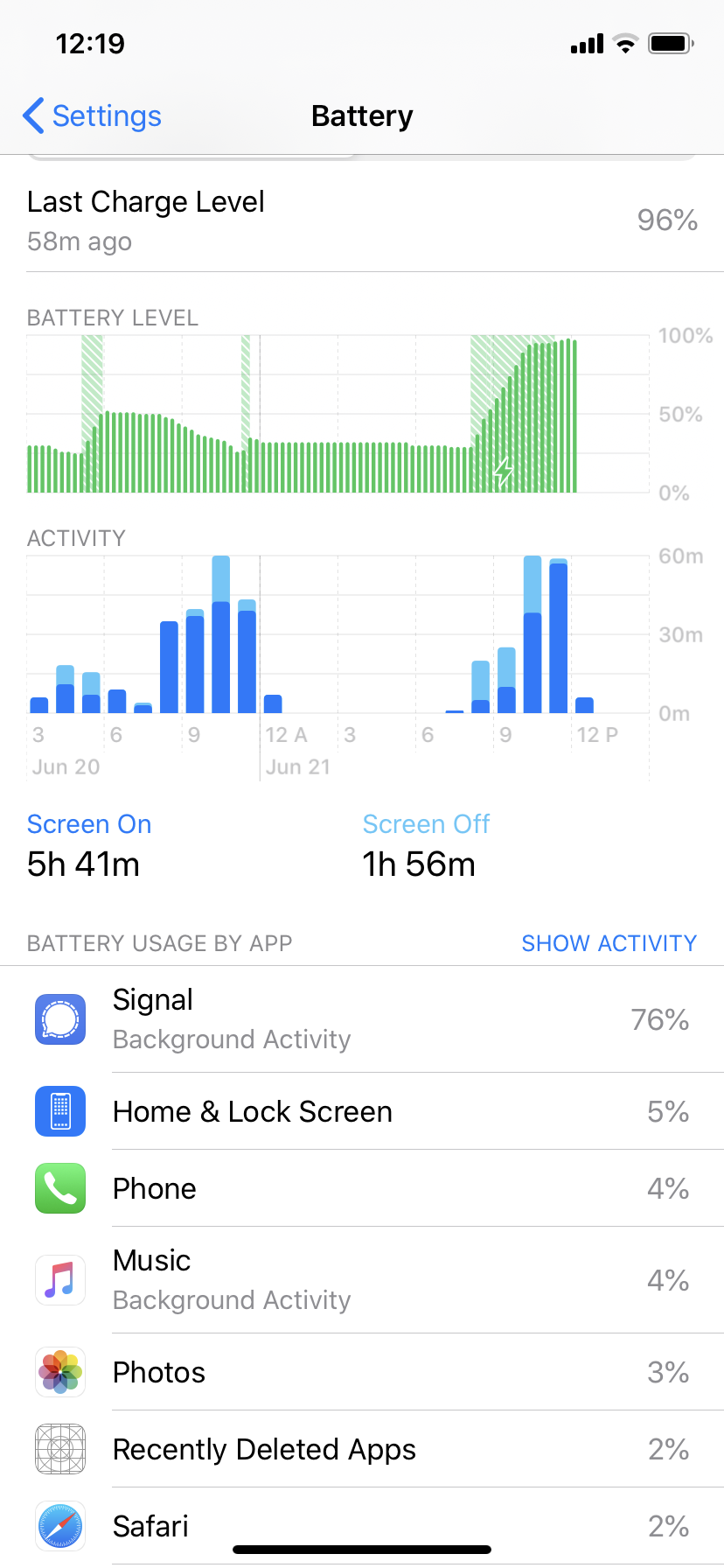Tap the back chevron next to Settings
The height and width of the screenshot is (1568, 724).
pyautogui.click(x=32, y=115)
